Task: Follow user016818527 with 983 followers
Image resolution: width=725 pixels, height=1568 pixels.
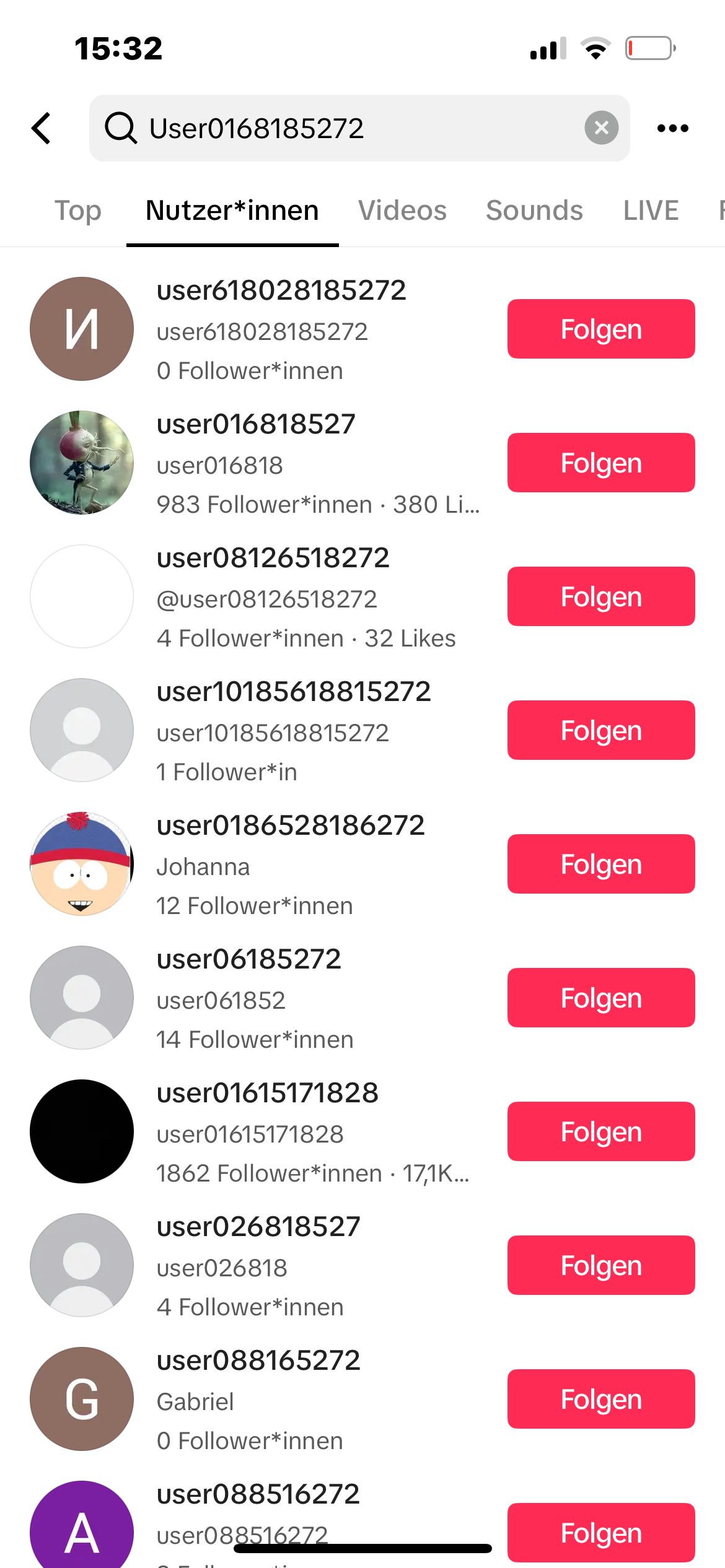Action: coord(600,463)
